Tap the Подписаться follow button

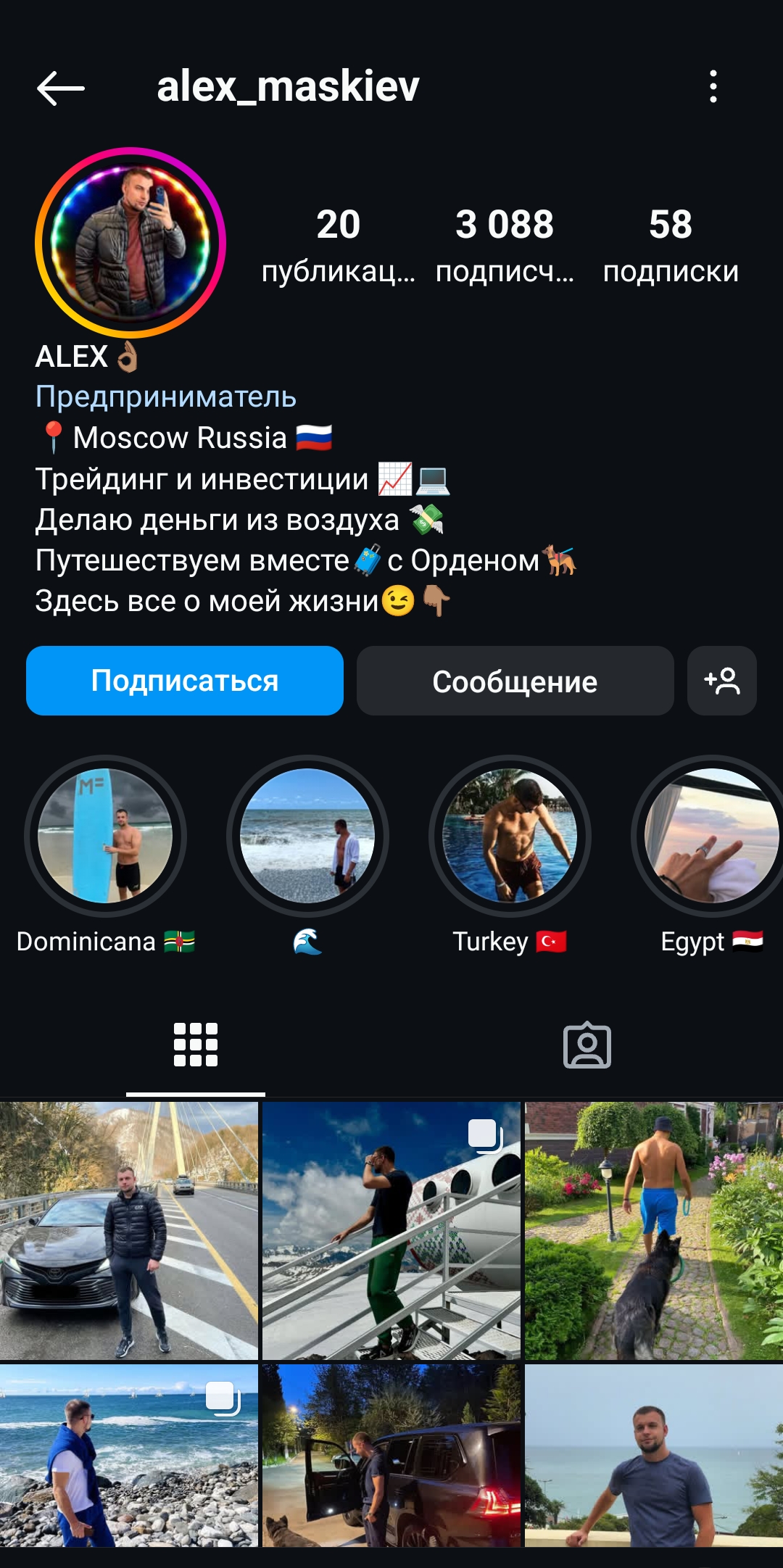pos(185,681)
